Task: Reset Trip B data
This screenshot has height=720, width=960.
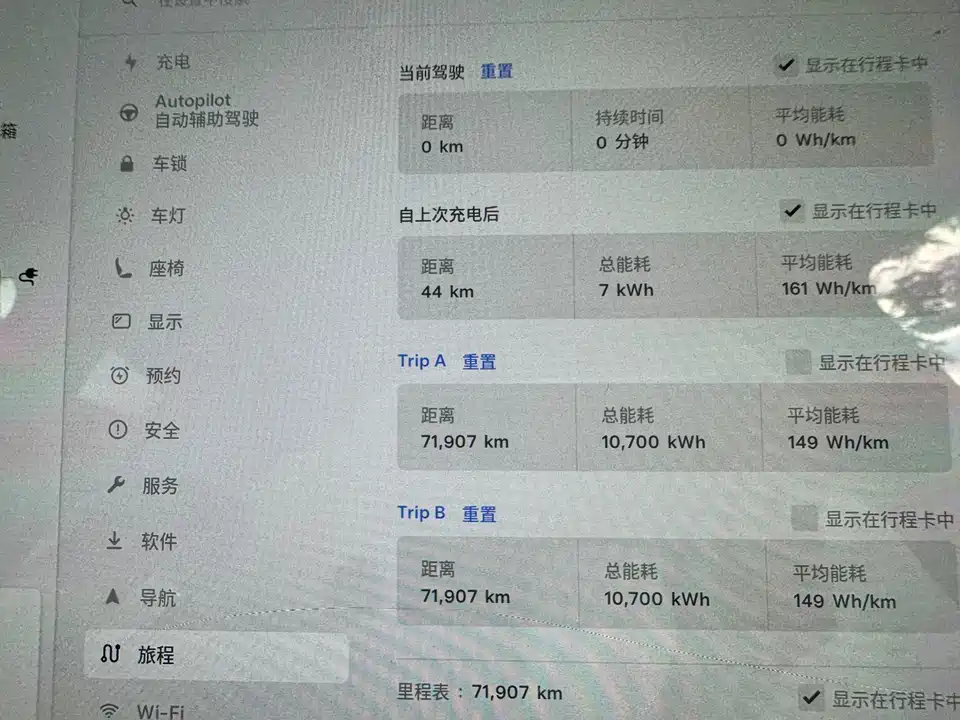Action: (x=479, y=514)
